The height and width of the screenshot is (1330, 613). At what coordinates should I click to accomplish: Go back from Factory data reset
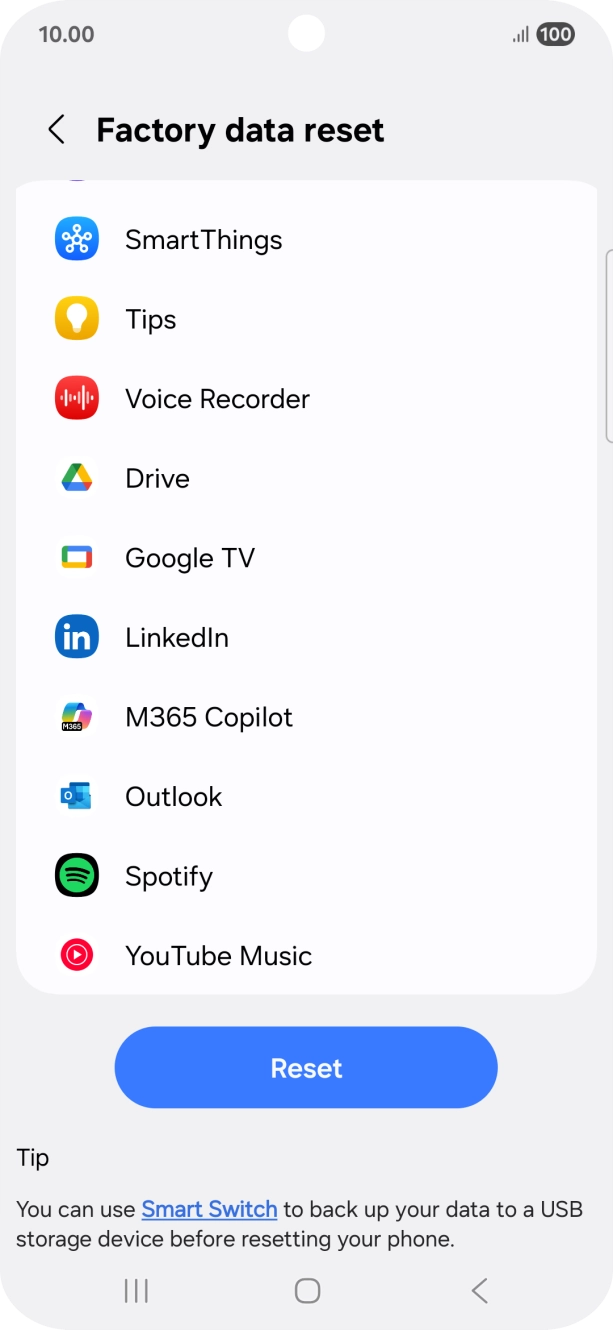coord(57,130)
